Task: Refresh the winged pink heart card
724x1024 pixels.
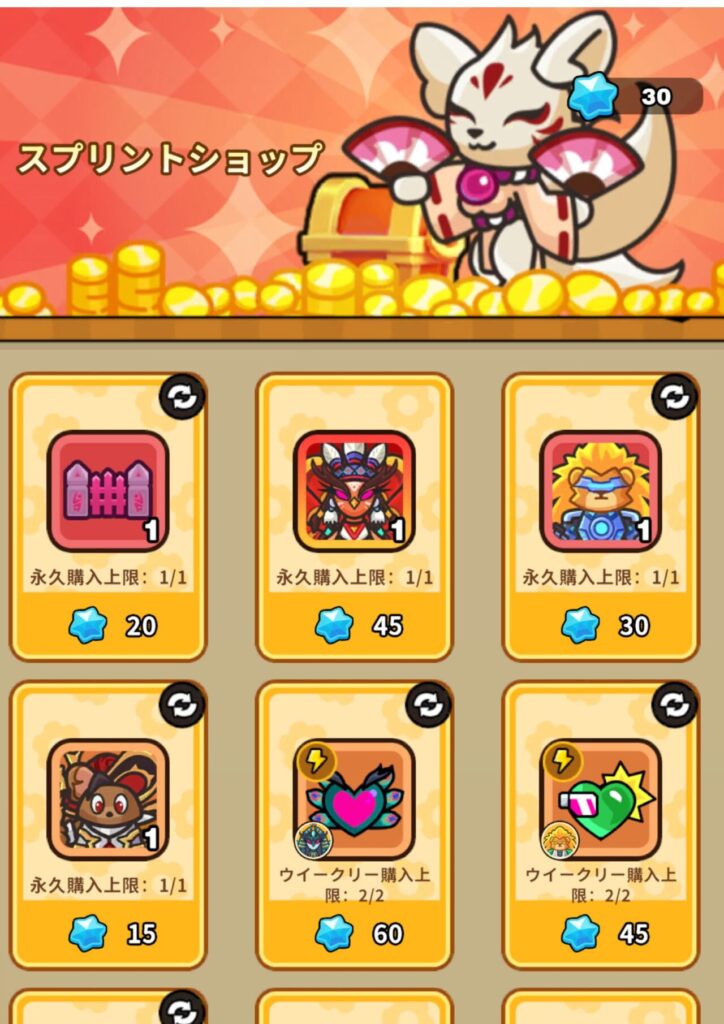Action: point(428,705)
